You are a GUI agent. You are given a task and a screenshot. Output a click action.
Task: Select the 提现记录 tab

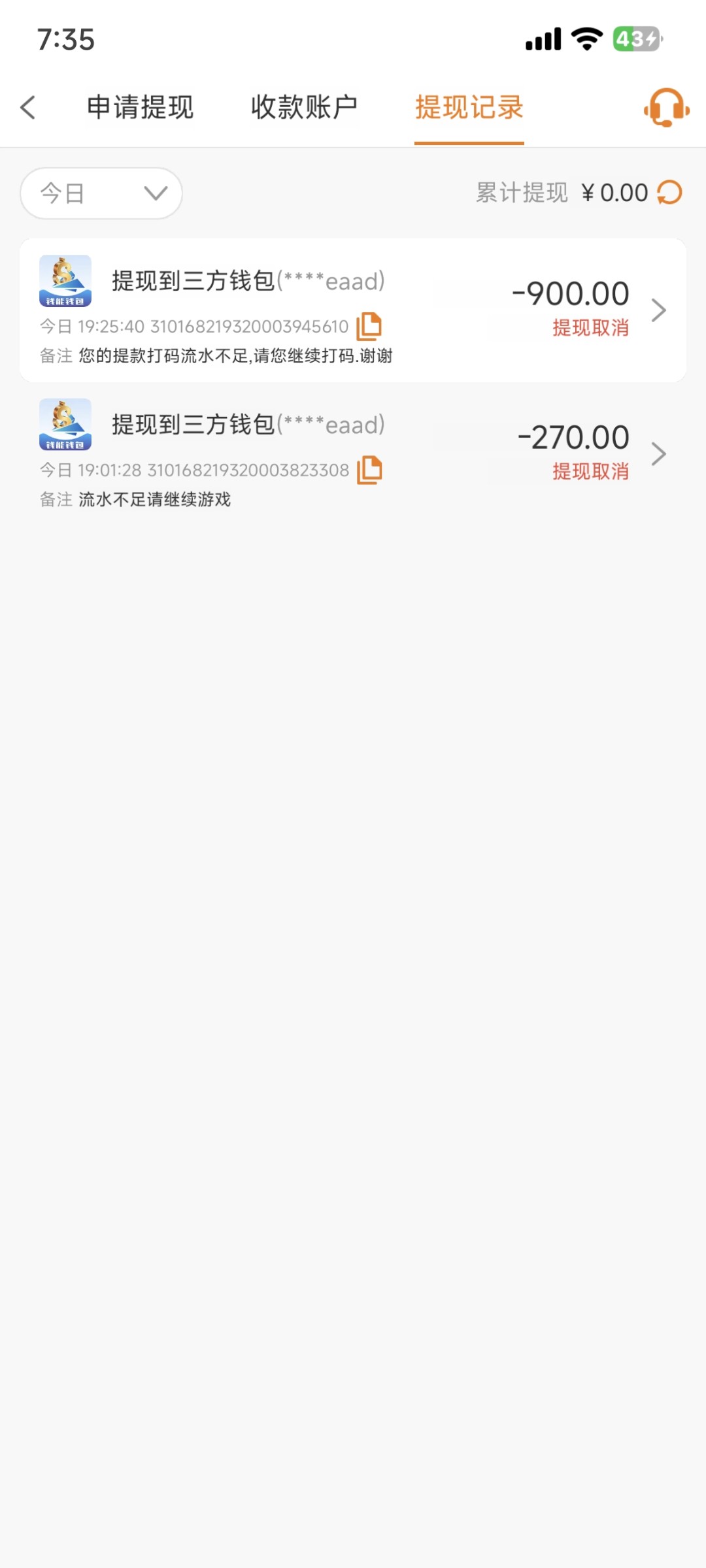469,108
